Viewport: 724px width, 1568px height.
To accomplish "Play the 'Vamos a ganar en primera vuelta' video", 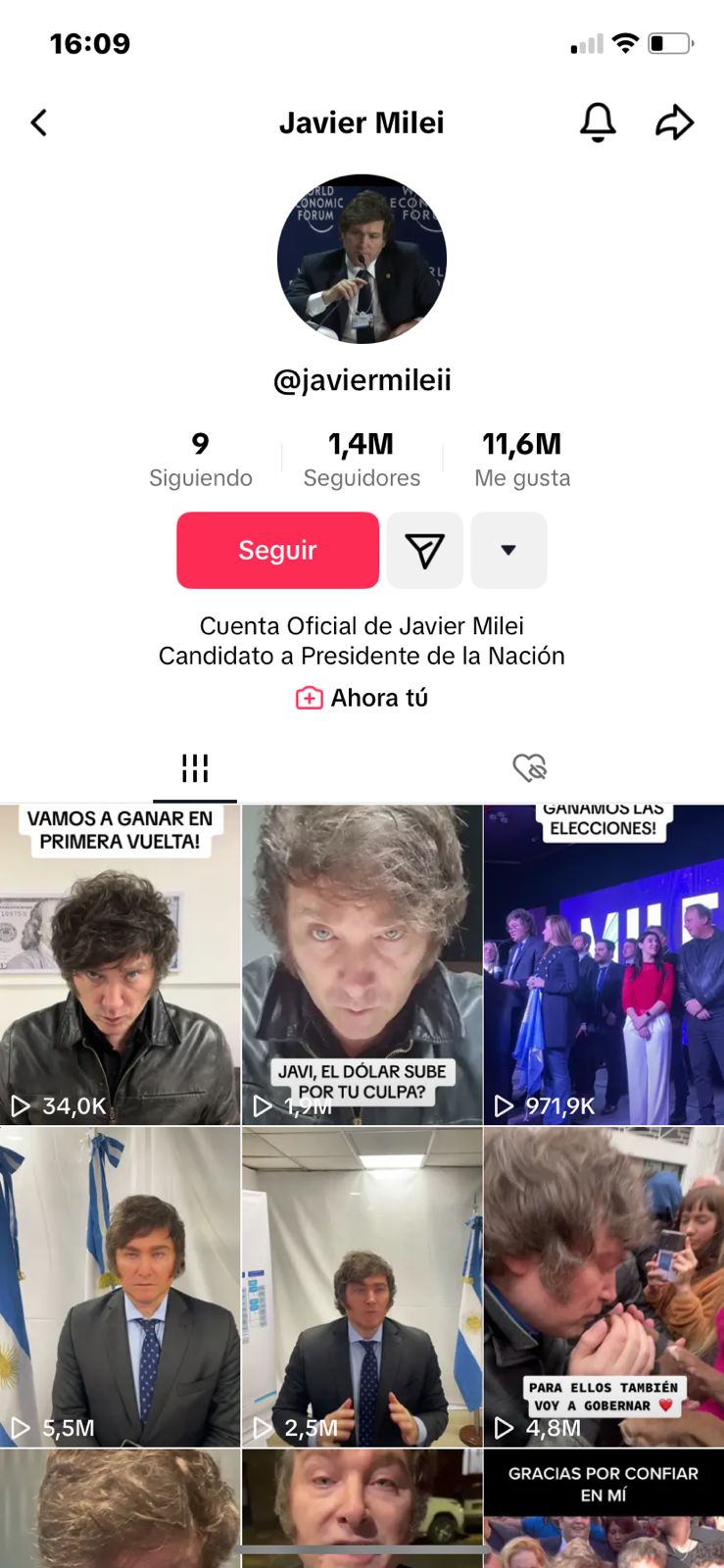I will (x=120, y=965).
